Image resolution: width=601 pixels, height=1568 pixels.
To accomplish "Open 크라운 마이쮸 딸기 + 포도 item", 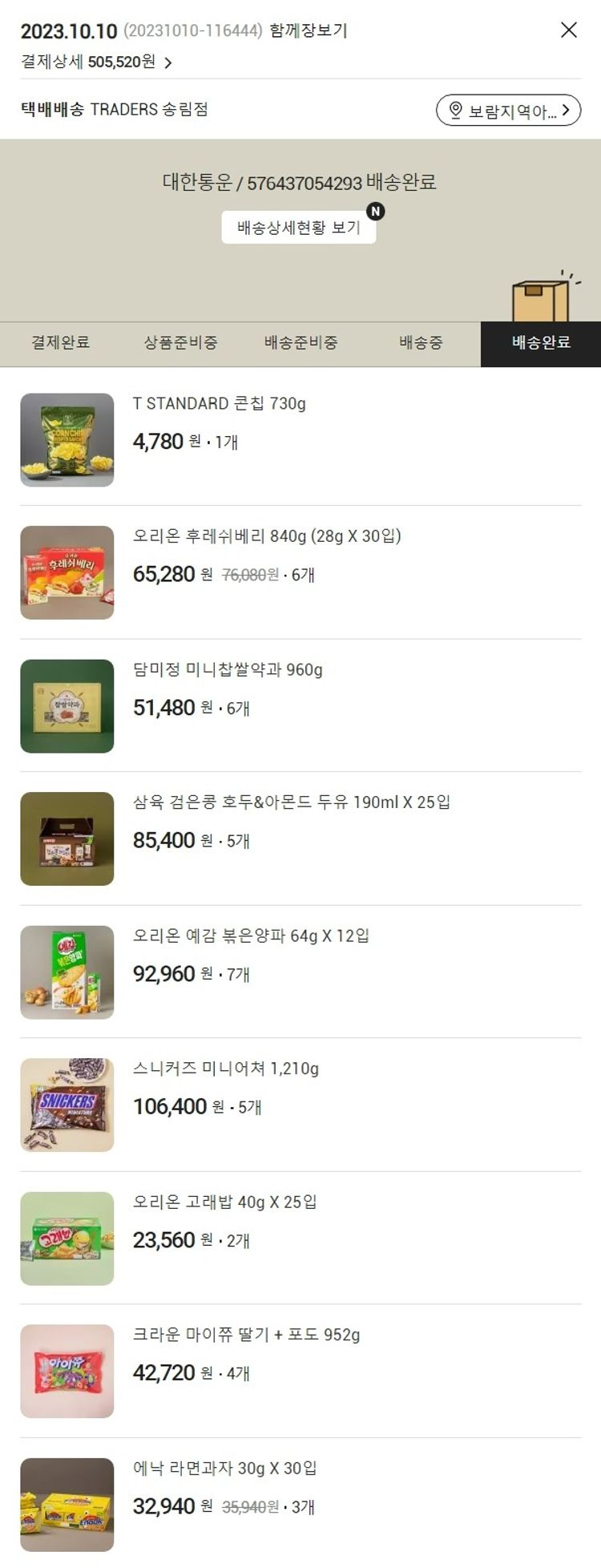I will pyautogui.click(x=246, y=1335).
